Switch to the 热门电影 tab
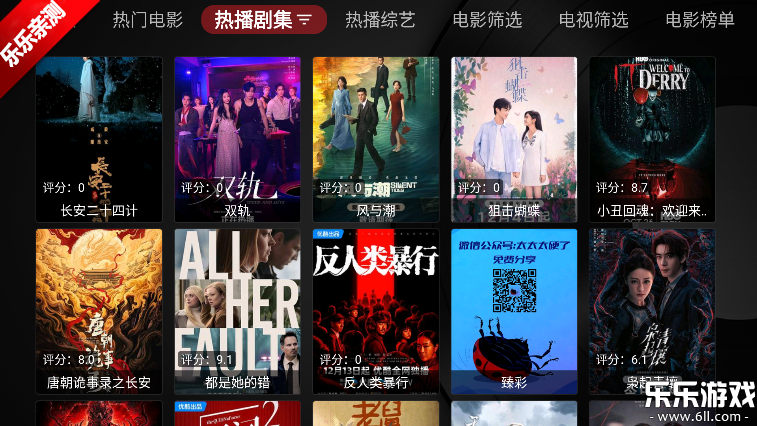The image size is (757, 426). 148,20
